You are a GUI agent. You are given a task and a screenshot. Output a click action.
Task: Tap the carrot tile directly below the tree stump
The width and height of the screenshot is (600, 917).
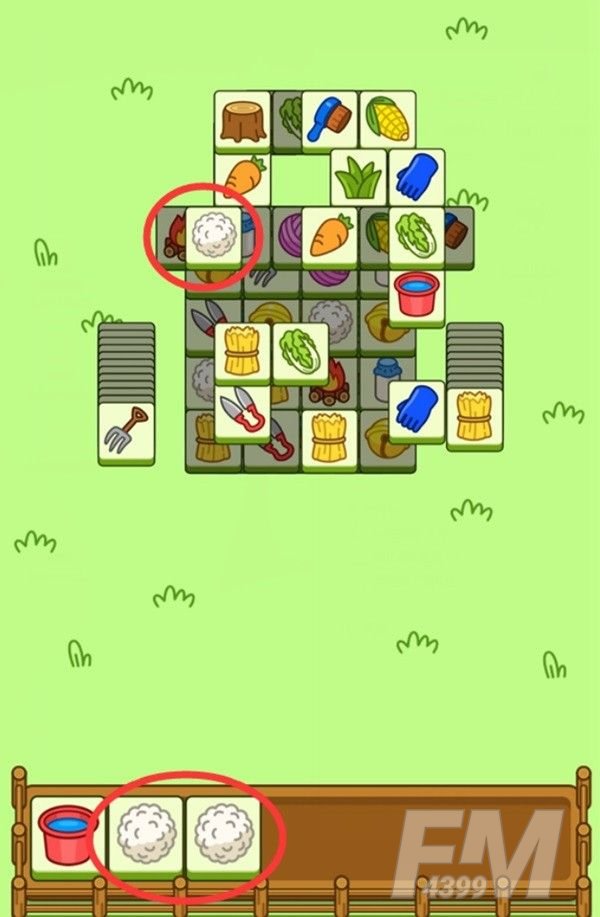[x=242, y=180]
